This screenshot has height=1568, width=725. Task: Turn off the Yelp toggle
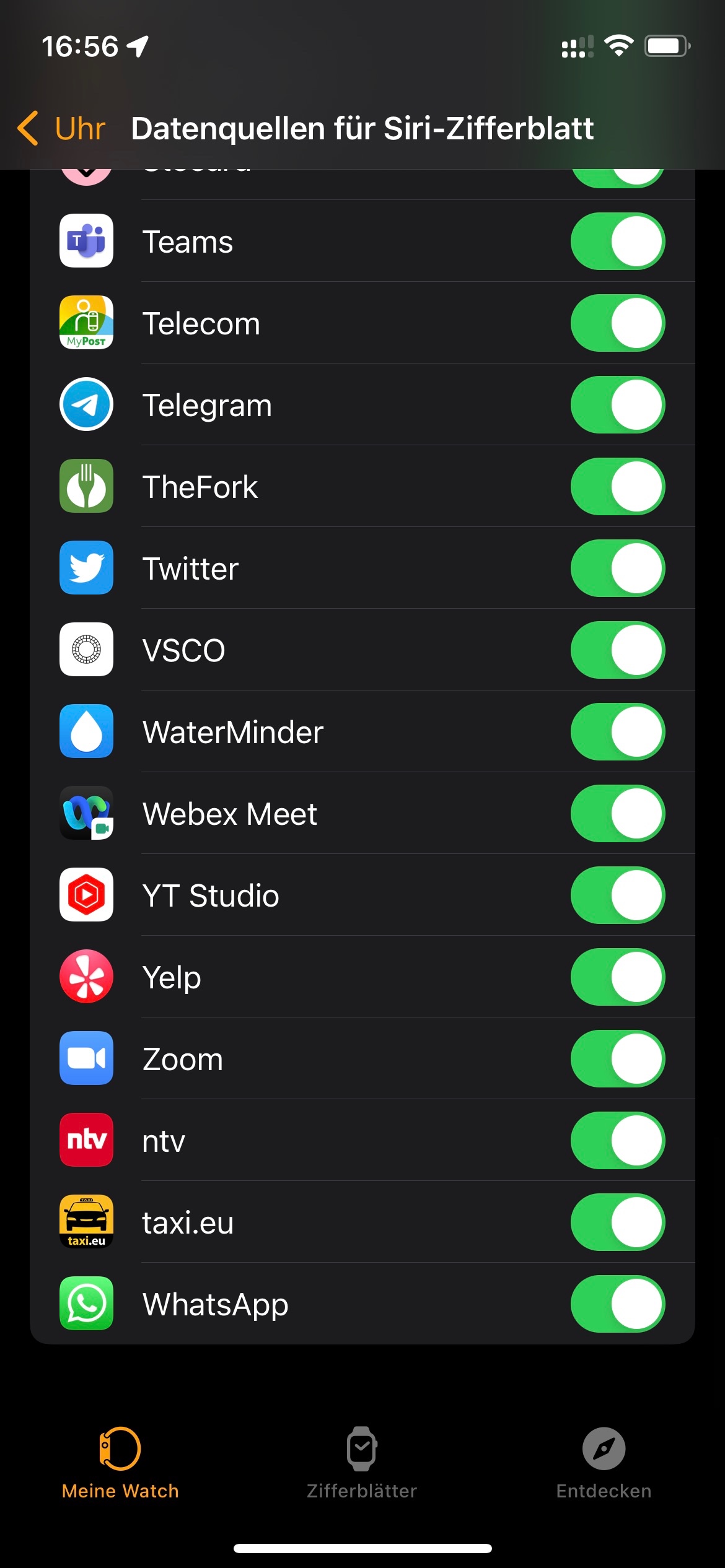pos(617,977)
